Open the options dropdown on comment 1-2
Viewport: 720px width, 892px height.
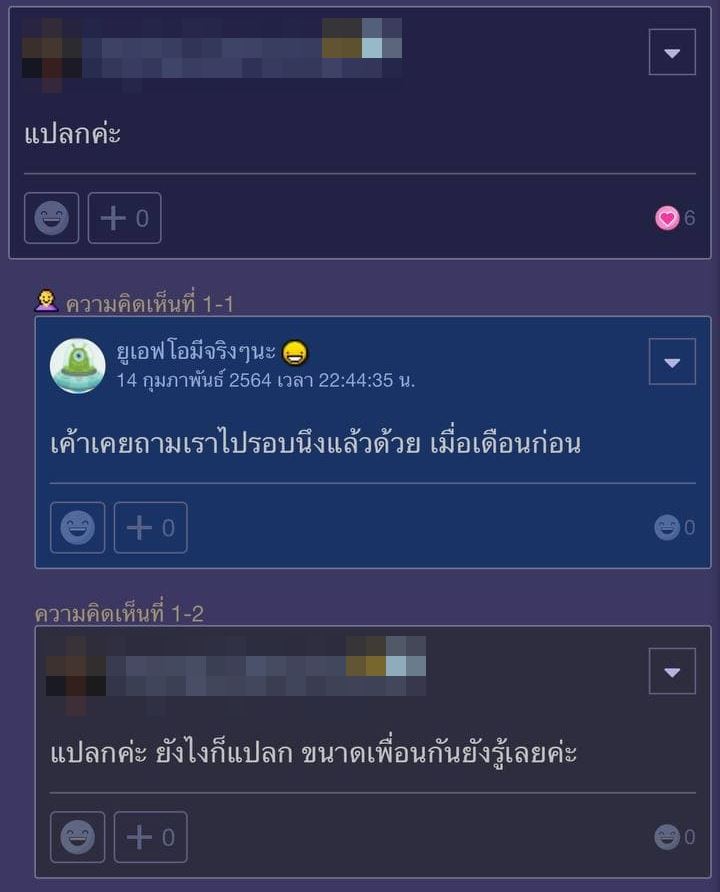point(671,671)
